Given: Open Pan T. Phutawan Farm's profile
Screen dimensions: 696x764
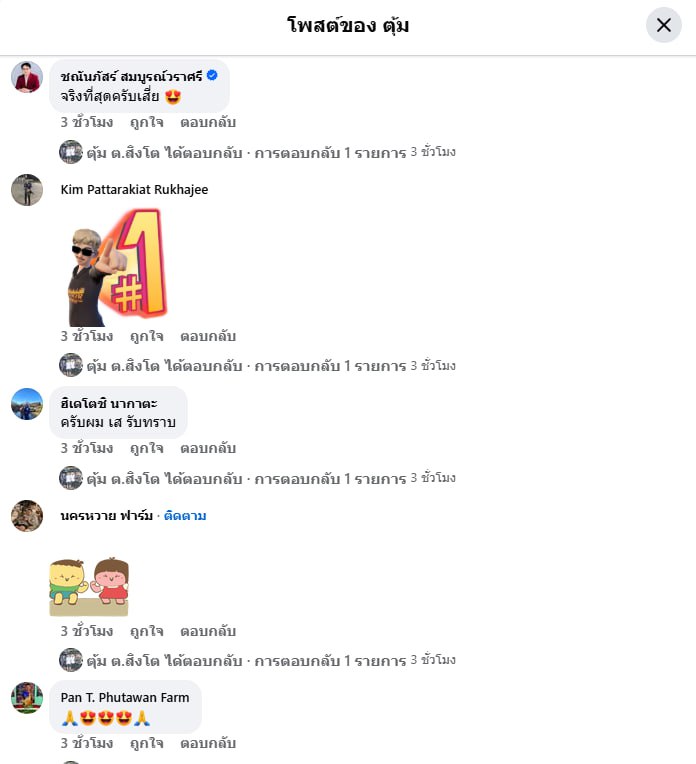Looking at the screenshot, I should point(125,698).
